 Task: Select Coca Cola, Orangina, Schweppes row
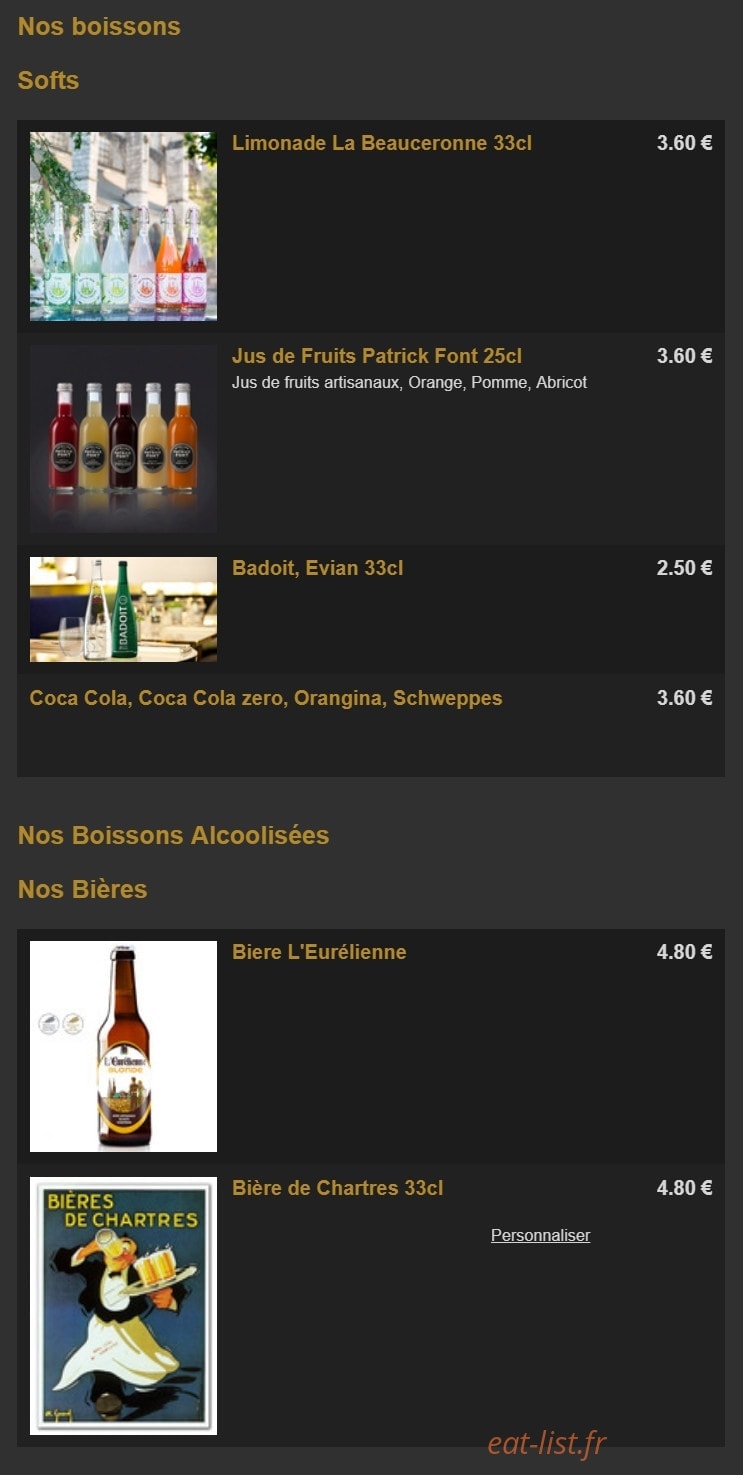371,725
